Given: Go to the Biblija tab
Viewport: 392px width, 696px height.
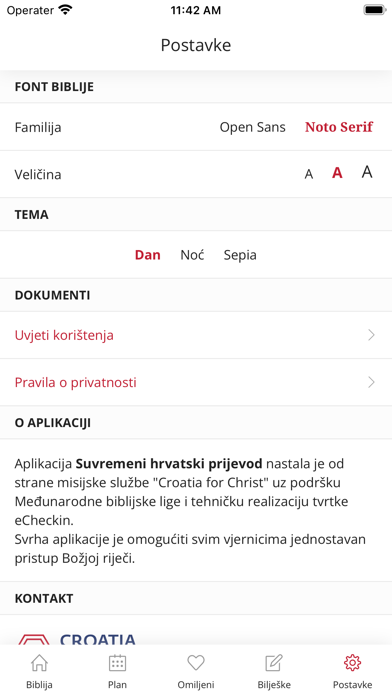Looking at the screenshot, I should (x=39, y=672).
